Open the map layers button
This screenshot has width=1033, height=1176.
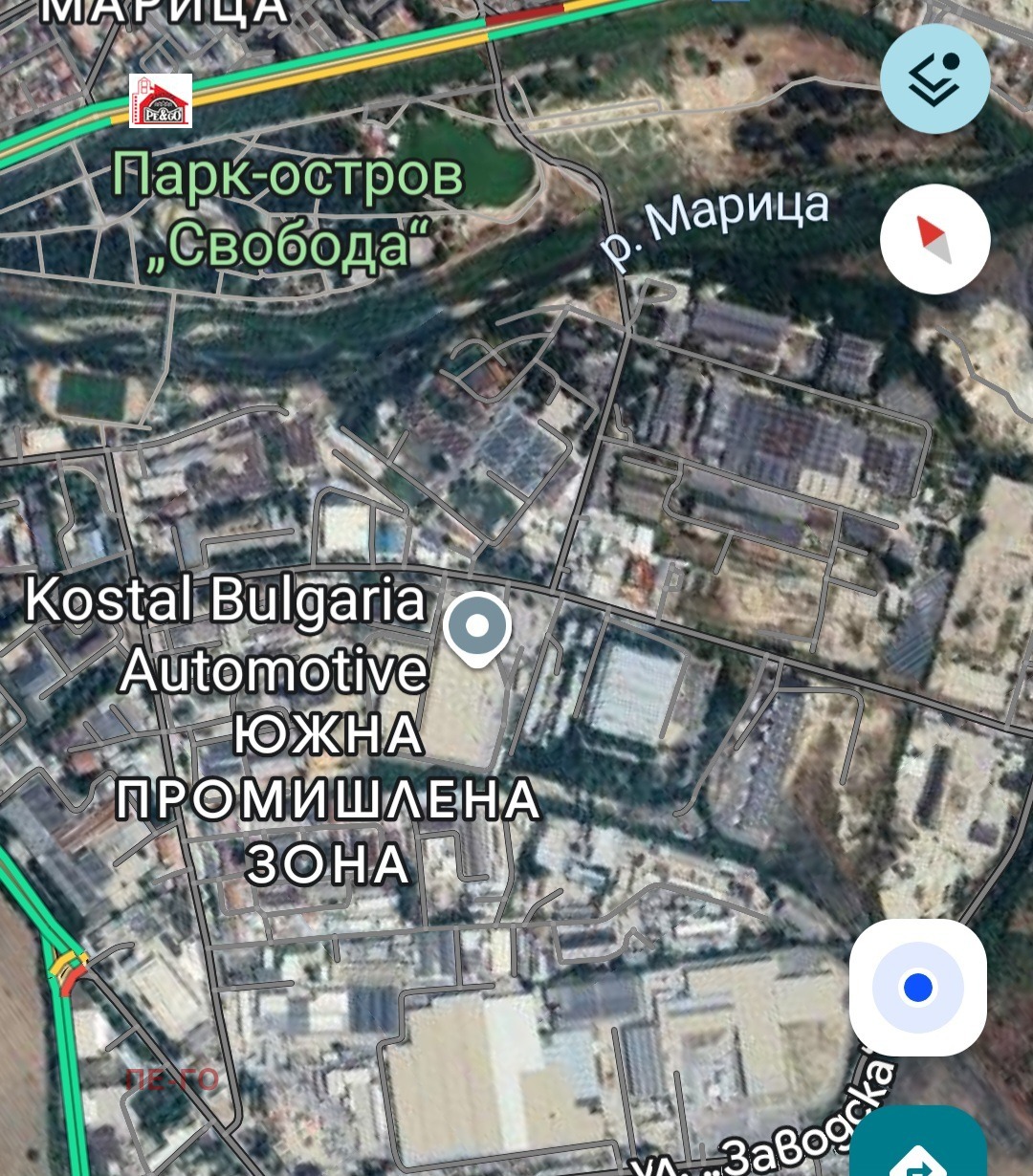pos(934,79)
